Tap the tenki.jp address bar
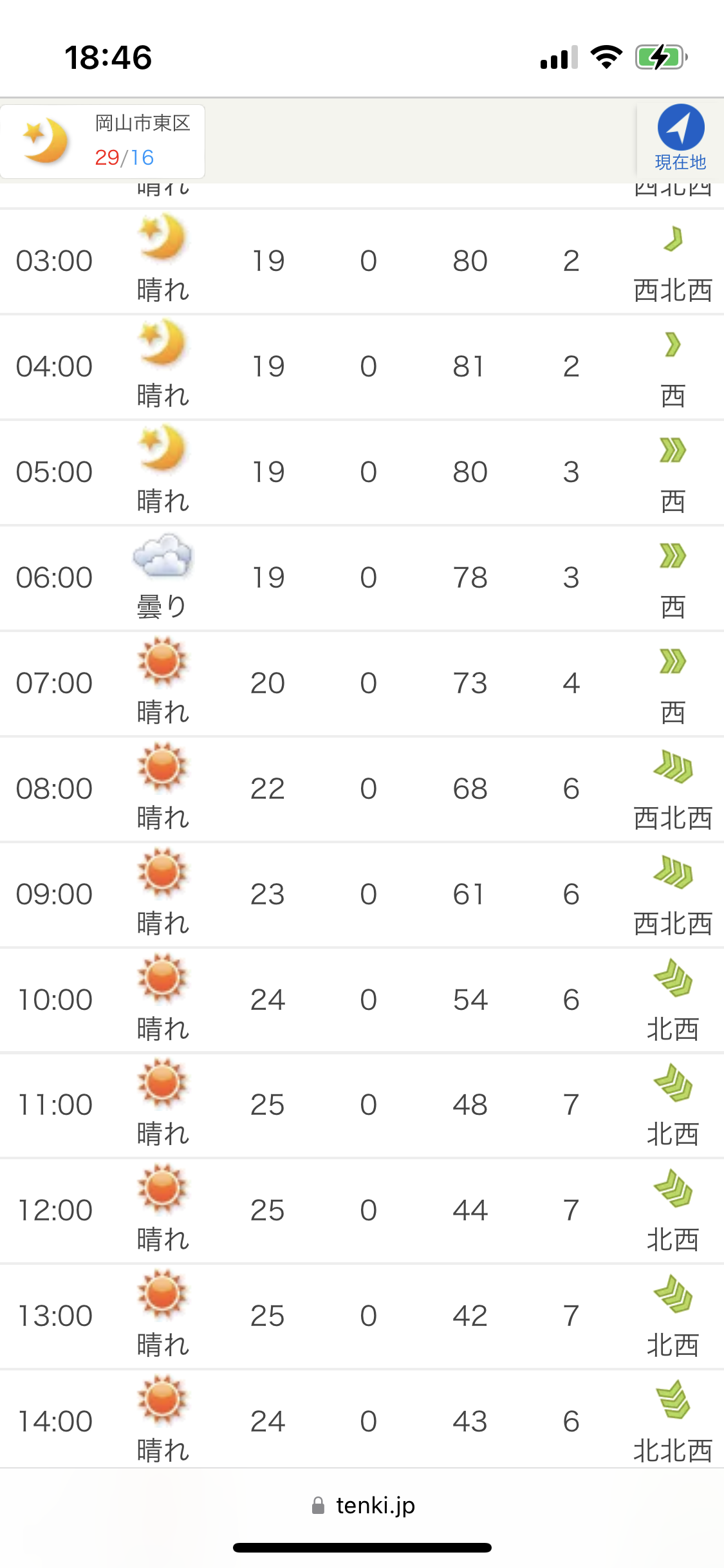Screen dimensions: 724x1568 click(x=363, y=1506)
